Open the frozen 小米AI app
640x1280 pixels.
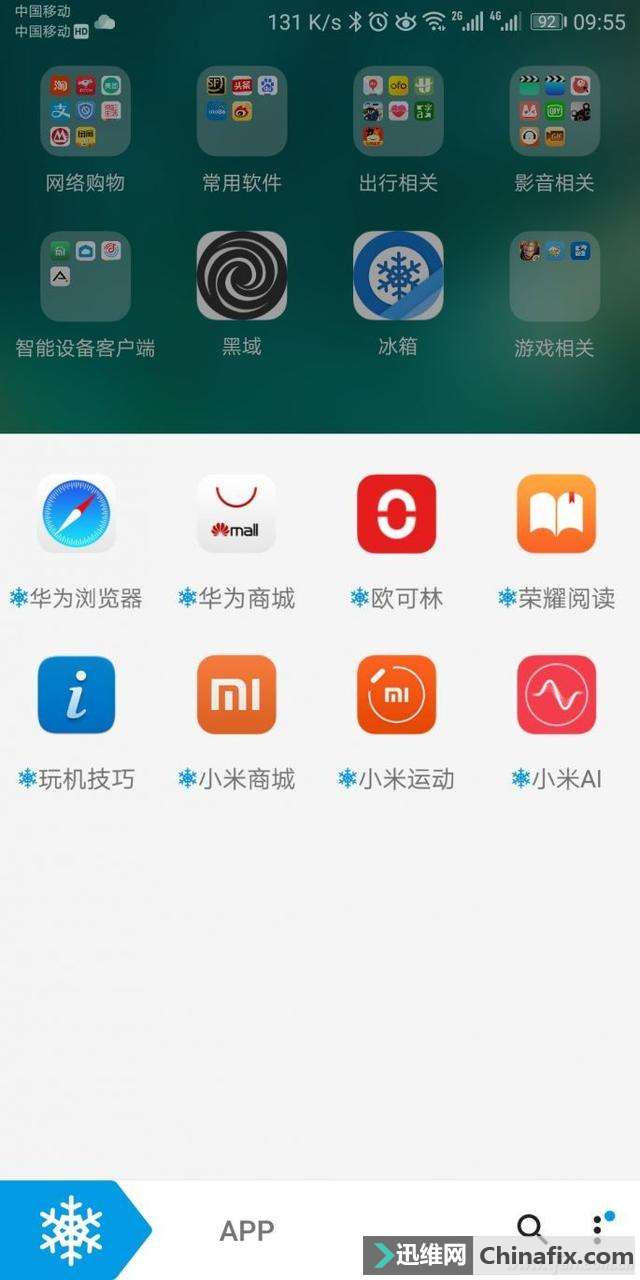click(x=556, y=694)
